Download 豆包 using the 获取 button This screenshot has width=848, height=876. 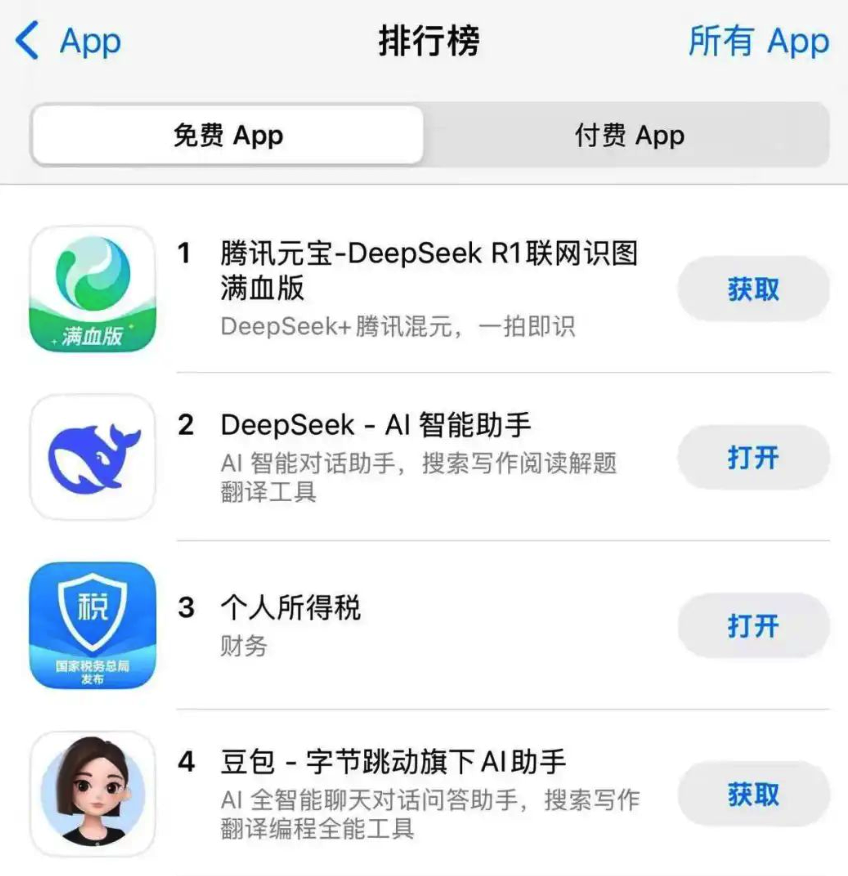click(753, 794)
